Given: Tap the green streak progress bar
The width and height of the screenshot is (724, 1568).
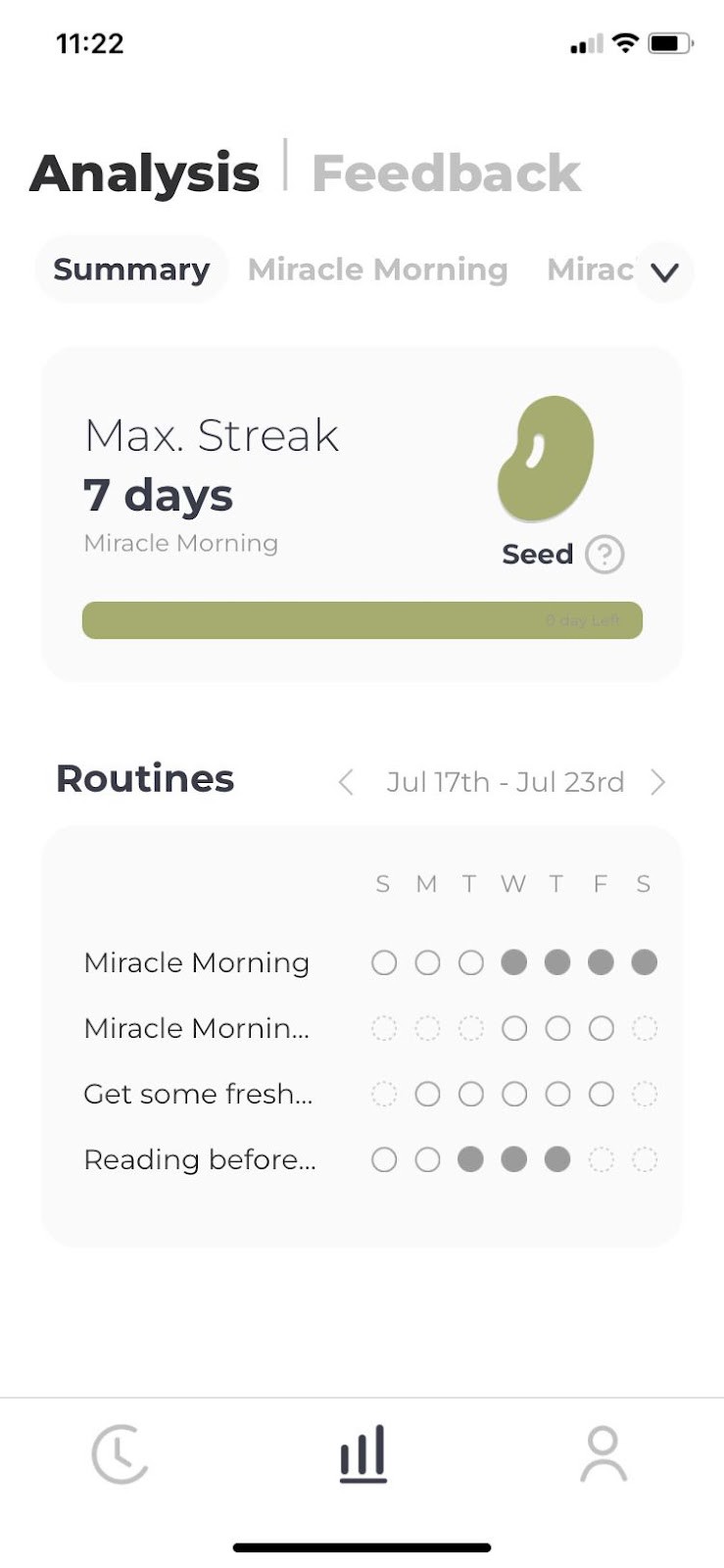Looking at the screenshot, I should point(362,619).
